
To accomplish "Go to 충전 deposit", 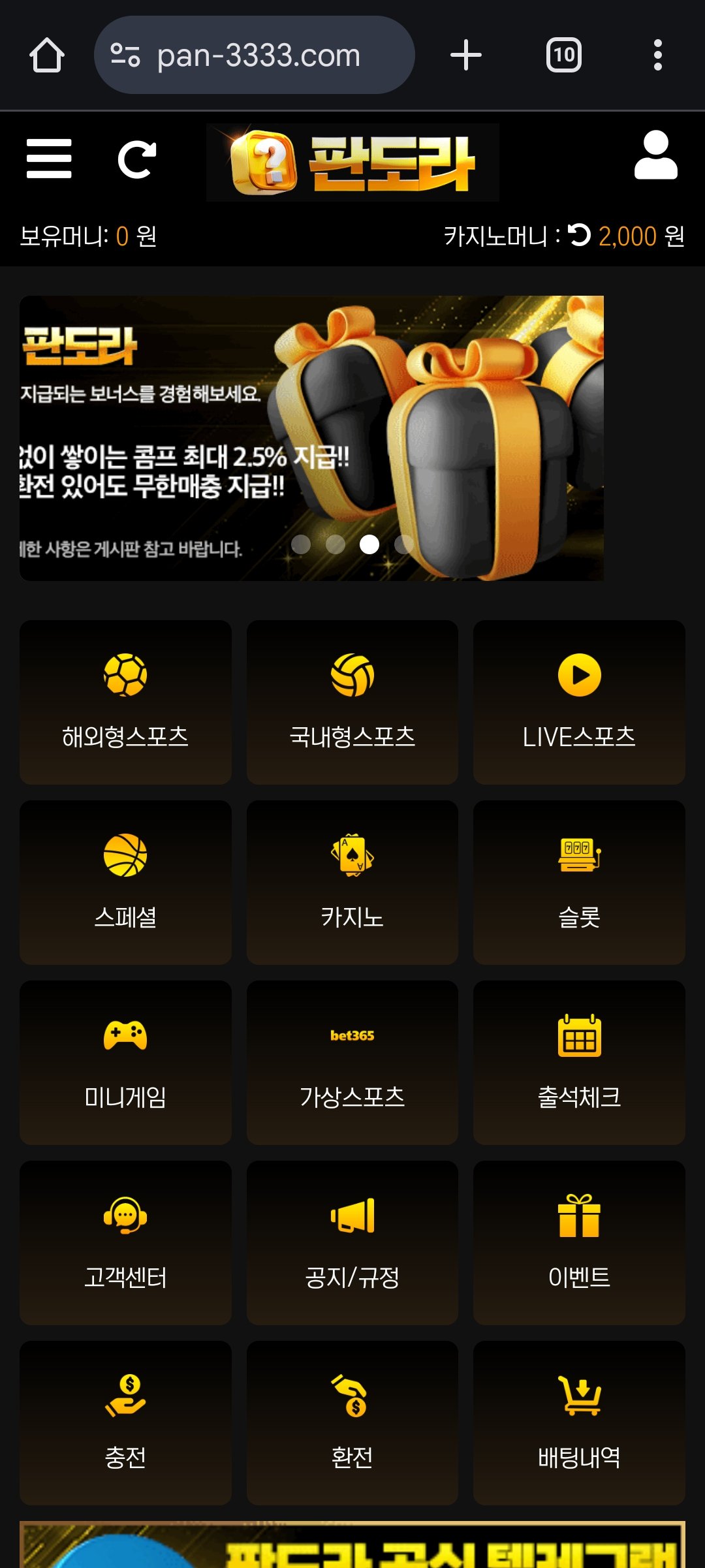I will pos(125,1423).
